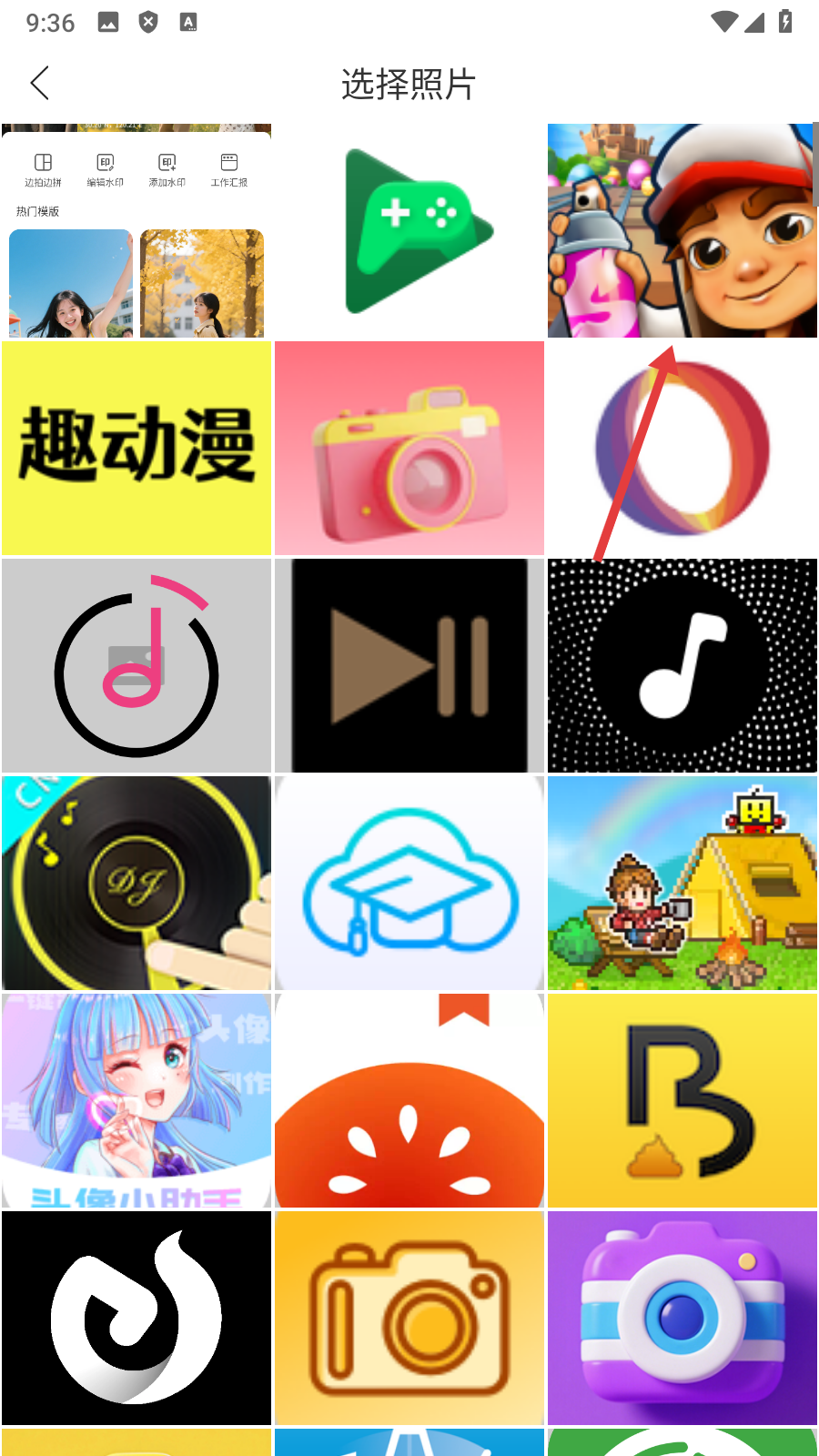819x1456 pixels.
Task: Select the DJ vinyl record image
Action: coord(136,883)
